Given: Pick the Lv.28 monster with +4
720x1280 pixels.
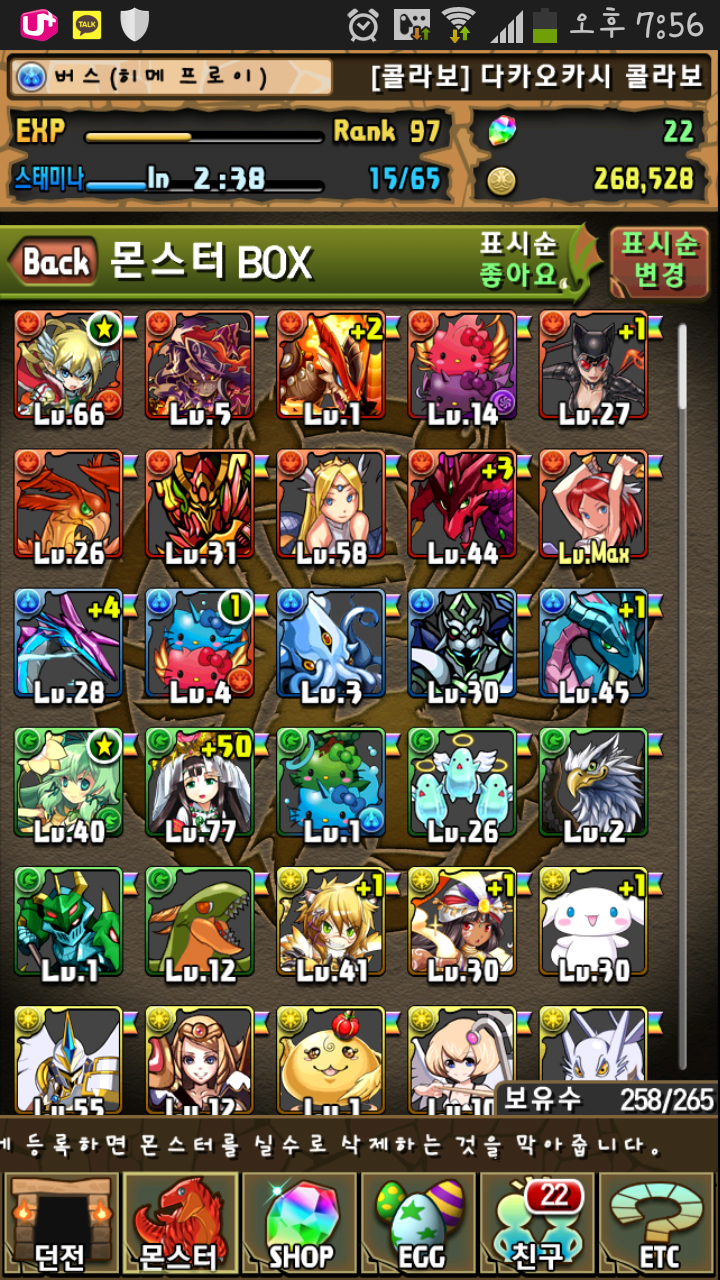Looking at the screenshot, I should tap(69, 644).
